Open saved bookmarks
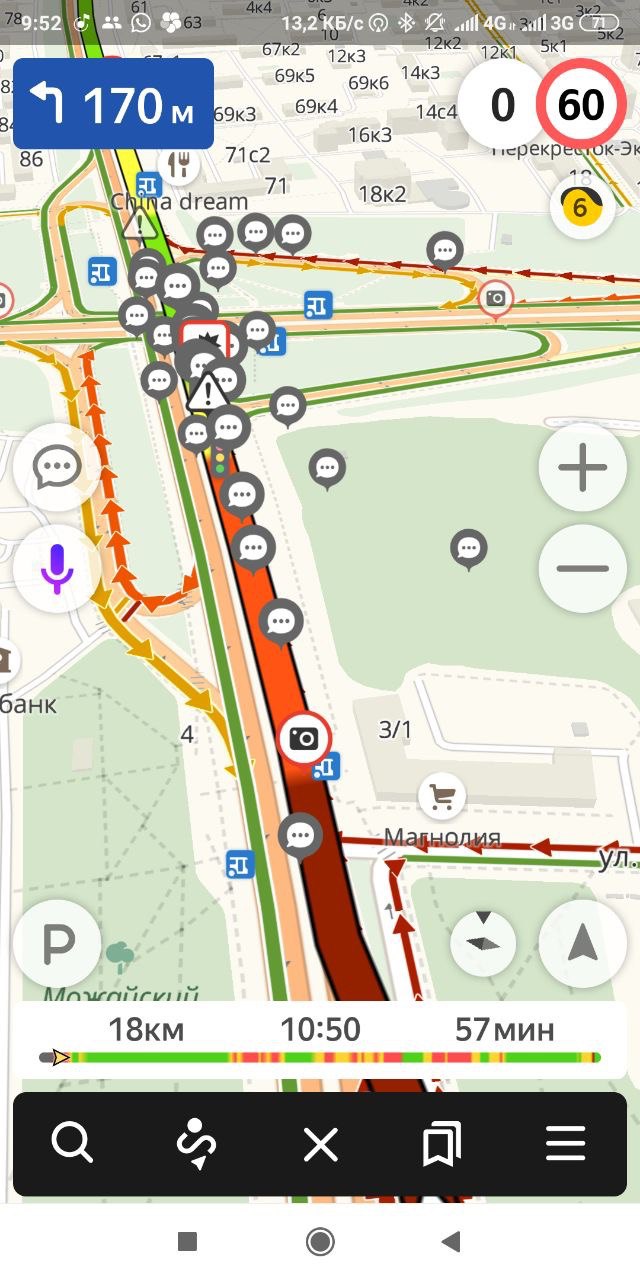This screenshot has width=640, height=1280. point(442,1143)
